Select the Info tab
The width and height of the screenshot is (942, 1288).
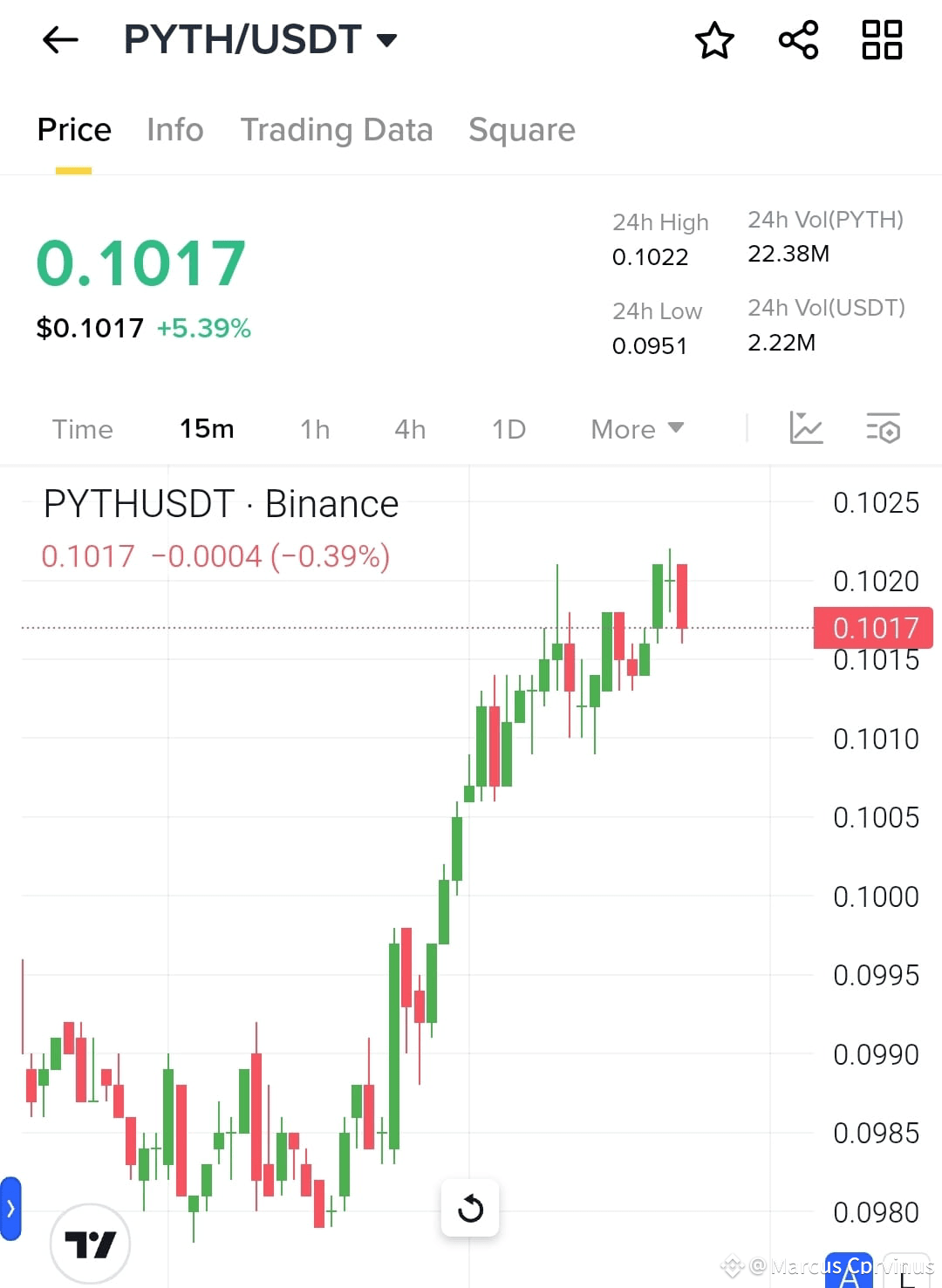[x=174, y=129]
